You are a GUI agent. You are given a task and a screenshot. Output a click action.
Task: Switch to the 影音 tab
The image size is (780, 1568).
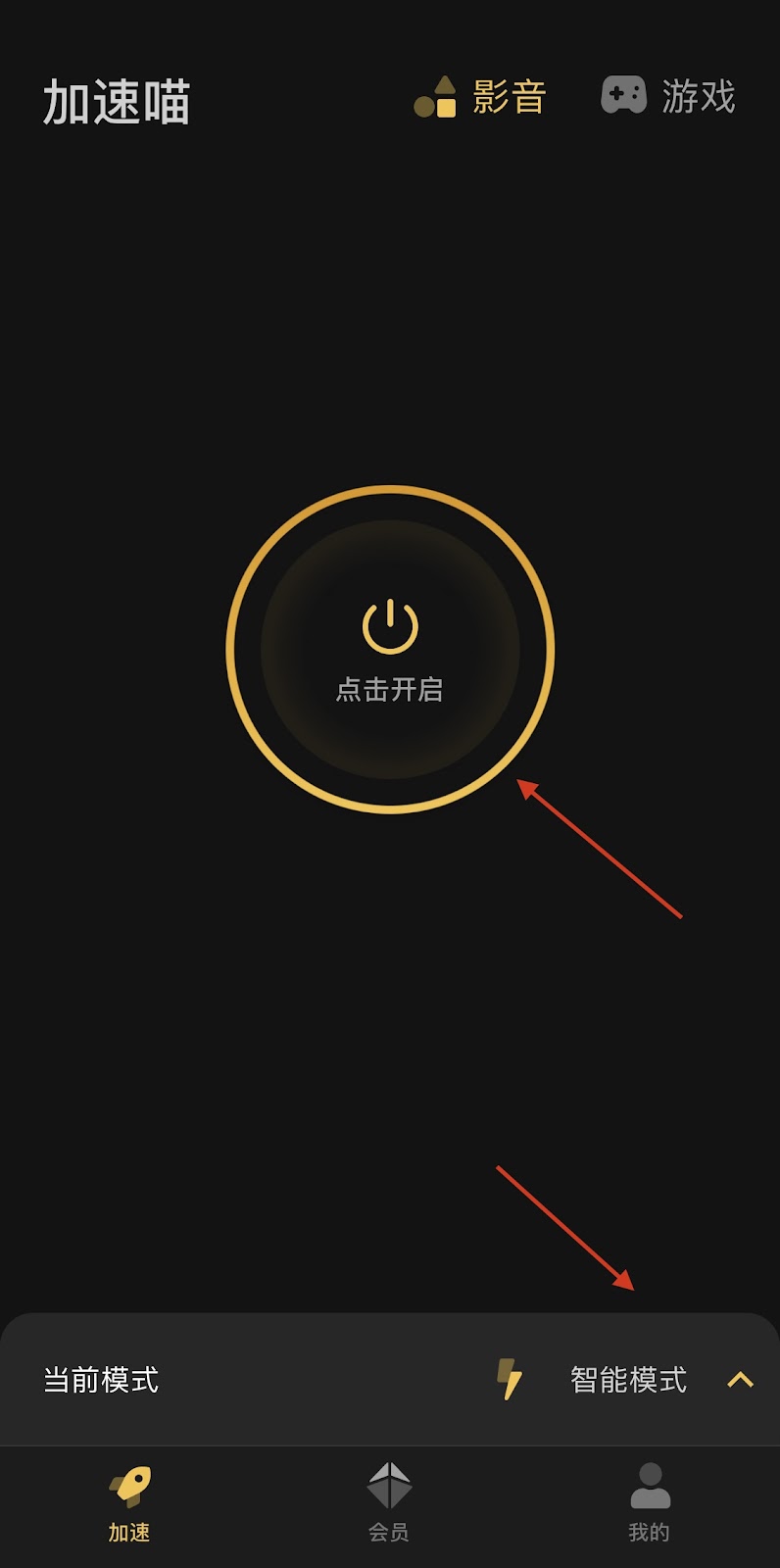[480, 97]
